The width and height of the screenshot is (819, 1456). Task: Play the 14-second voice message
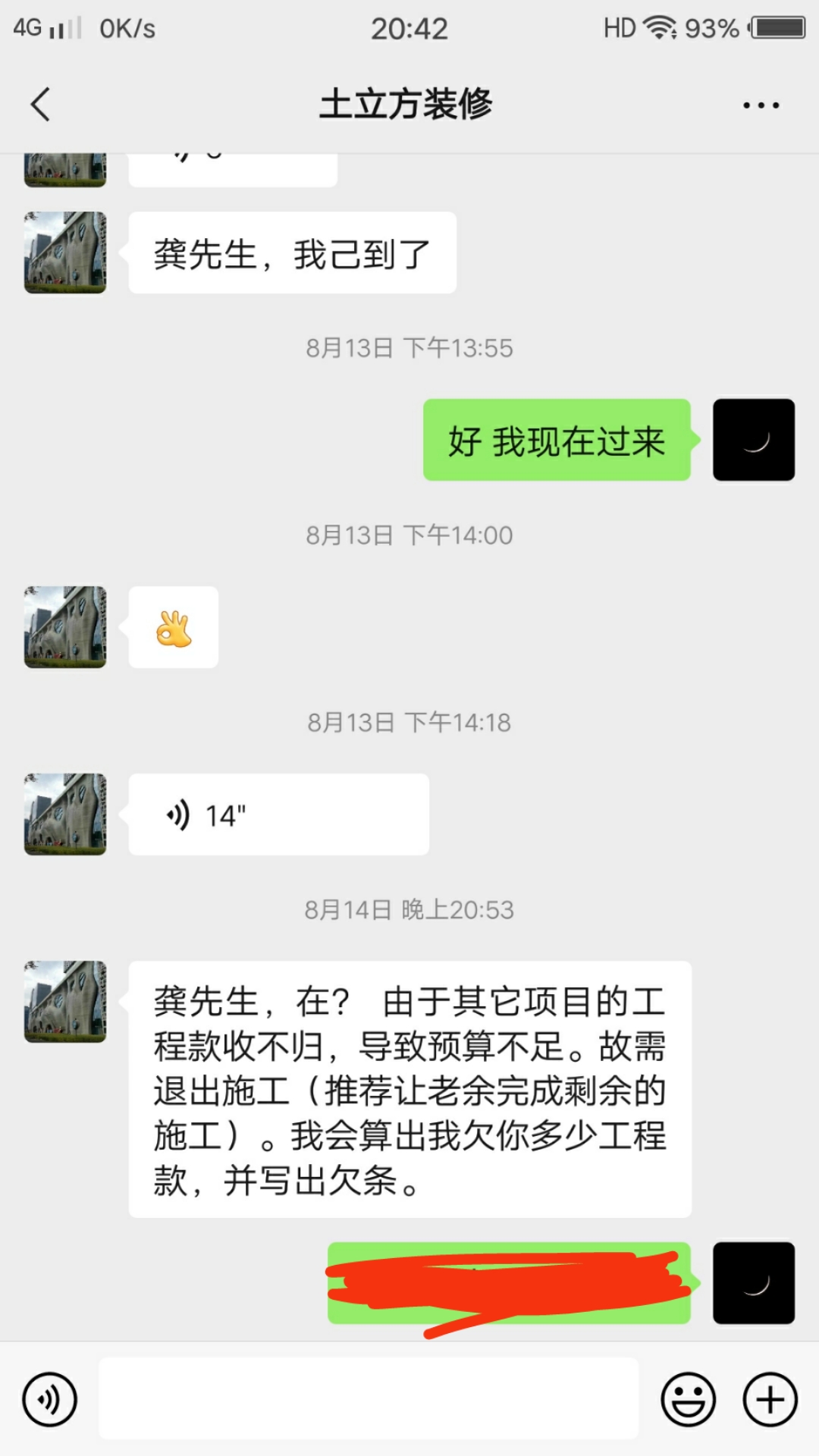[x=278, y=814]
